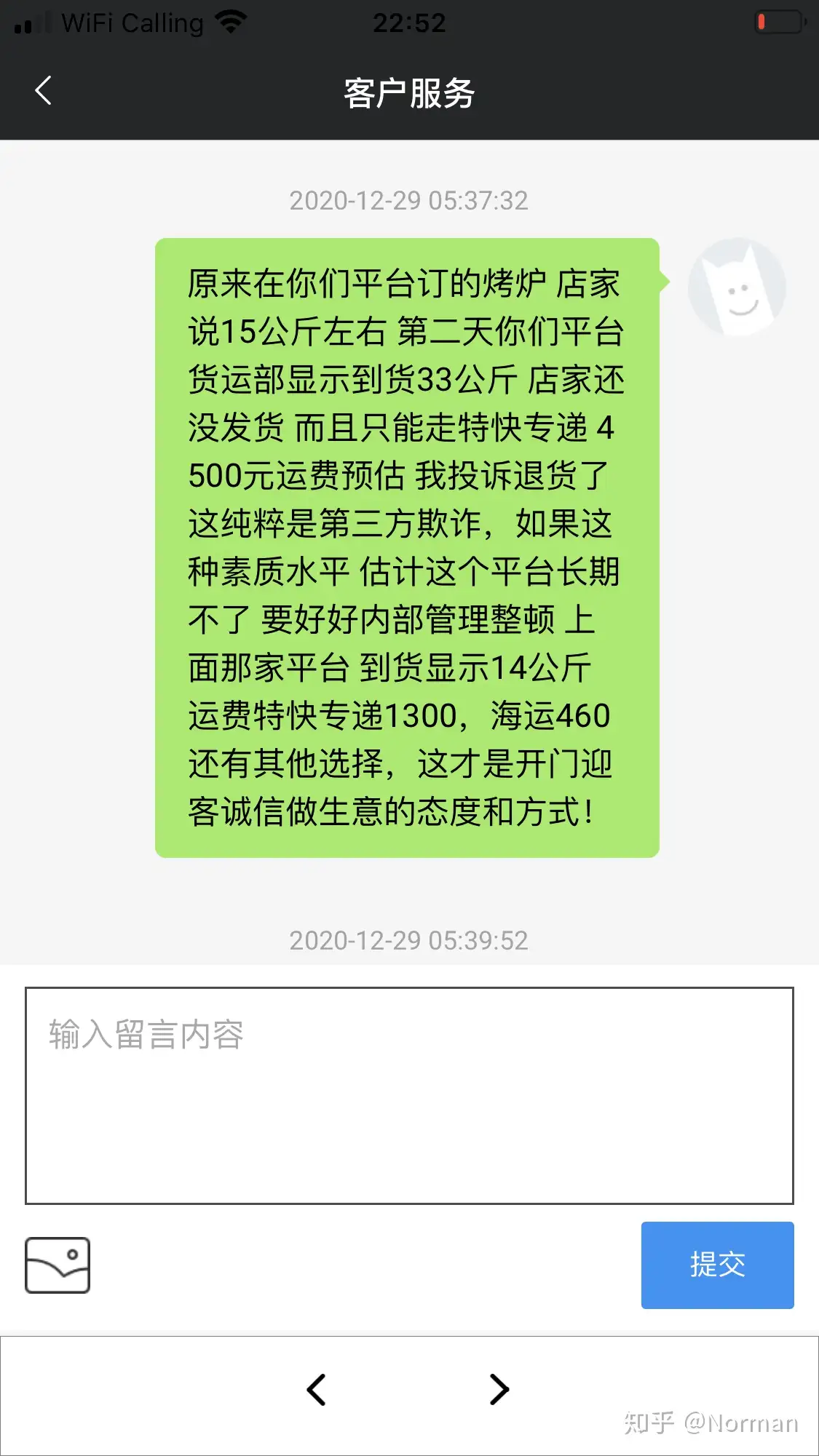Screen dimensions: 819x1456
Task: Go to previous page in browser toolbar
Action: [316, 1389]
